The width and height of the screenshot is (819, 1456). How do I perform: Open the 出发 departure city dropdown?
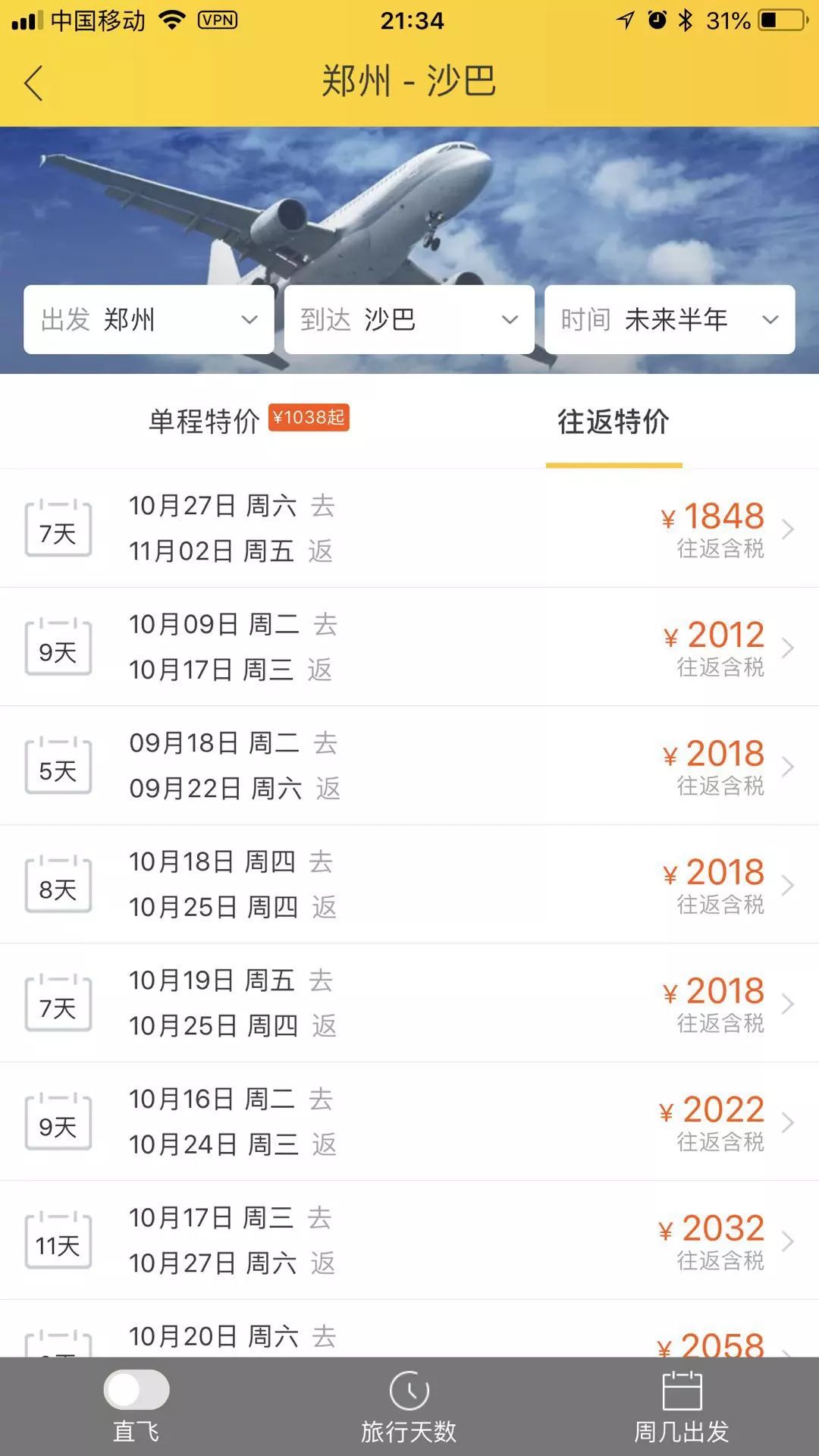pos(149,319)
